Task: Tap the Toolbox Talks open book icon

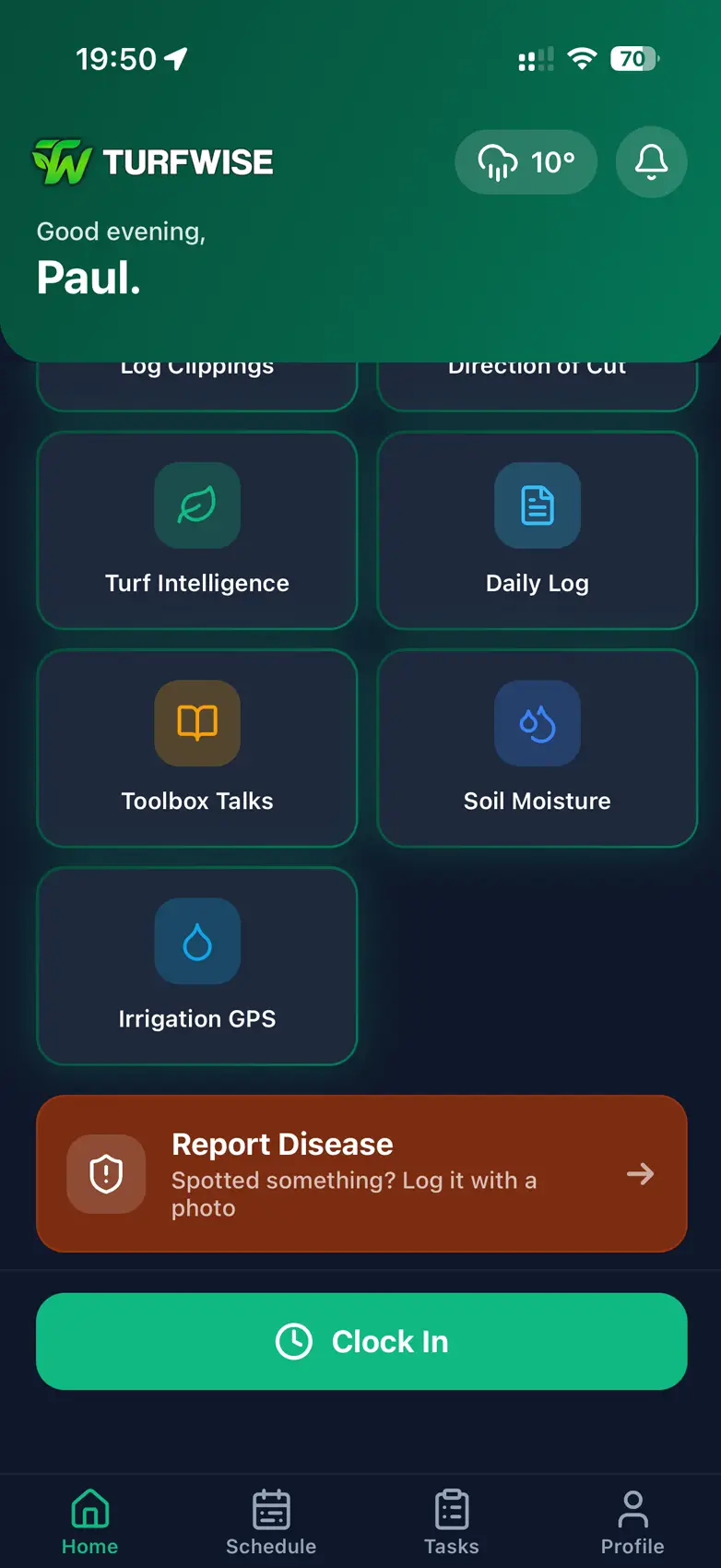Action: pyautogui.click(x=196, y=723)
